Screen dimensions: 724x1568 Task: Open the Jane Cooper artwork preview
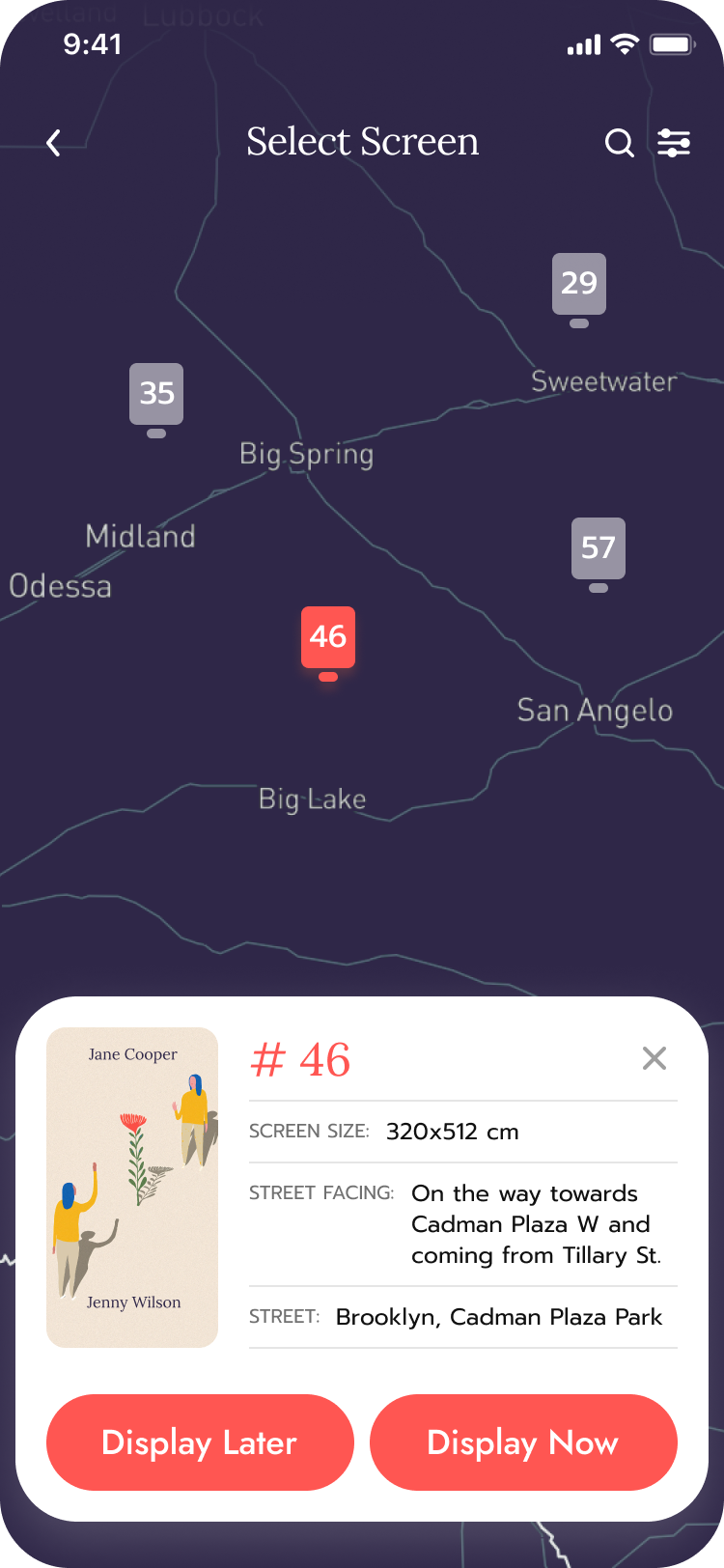point(132,1188)
